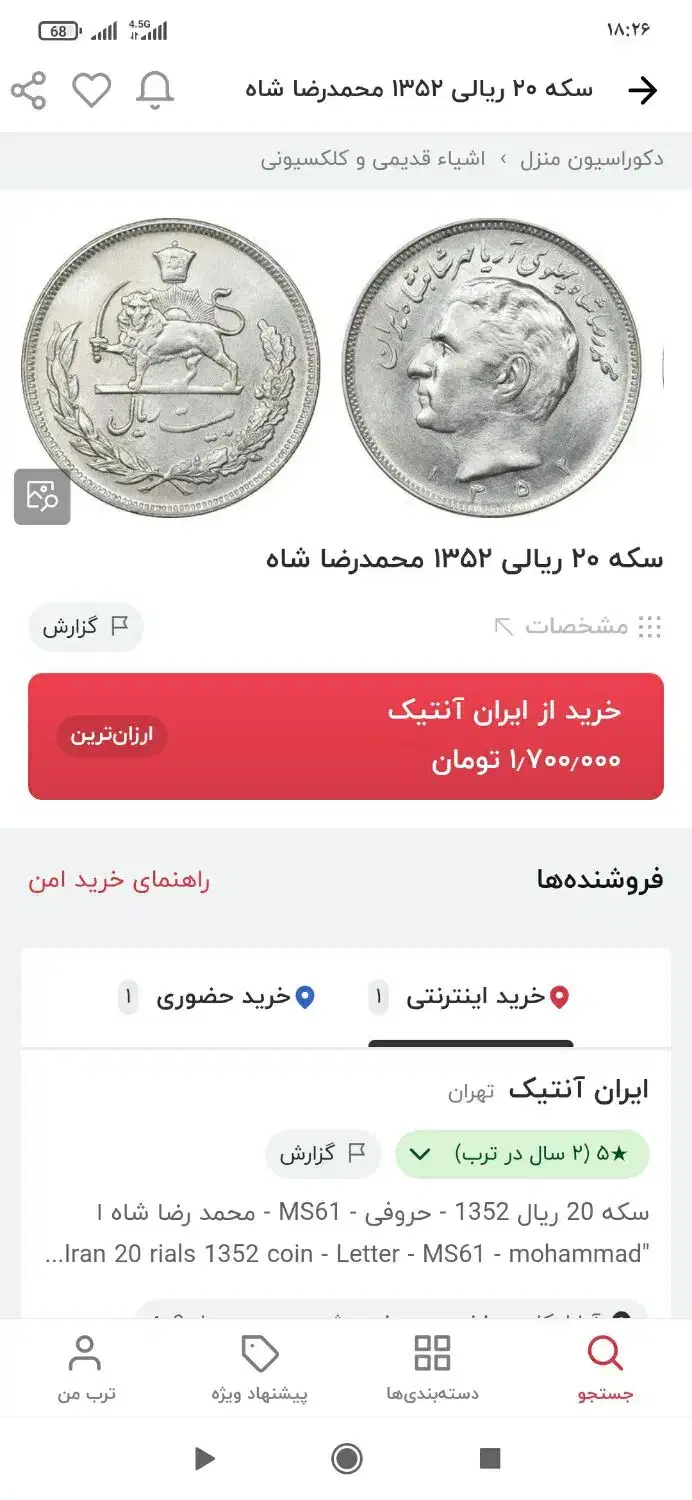Tap the system home button
Image resolution: width=692 pixels, height=1500 pixels.
[346, 1459]
